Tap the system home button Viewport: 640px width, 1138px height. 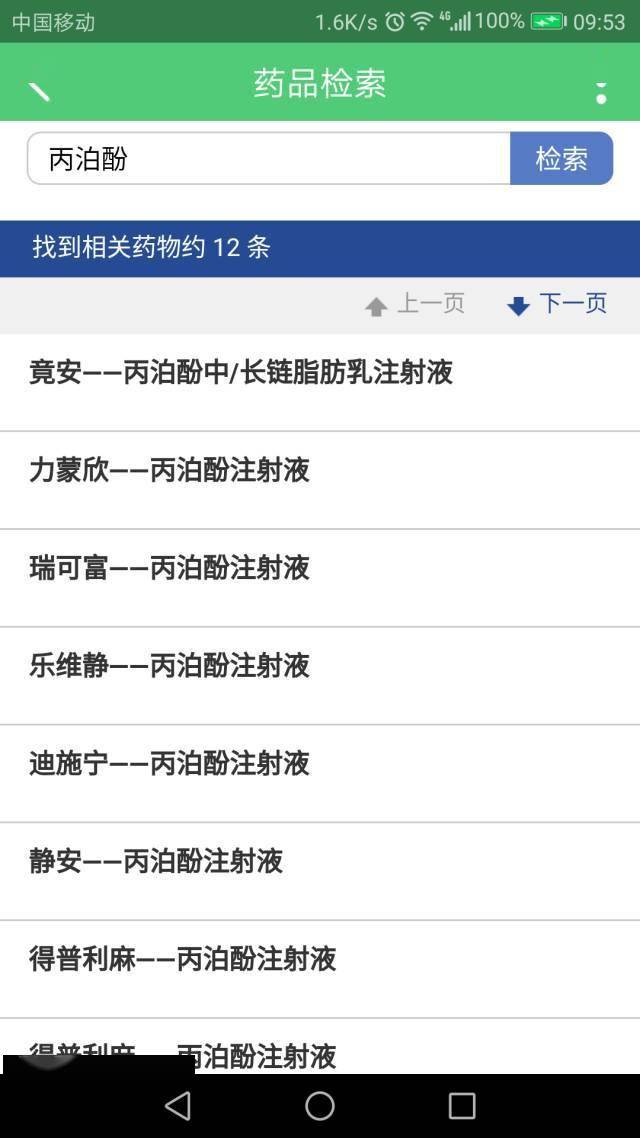[x=320, y=1105]
